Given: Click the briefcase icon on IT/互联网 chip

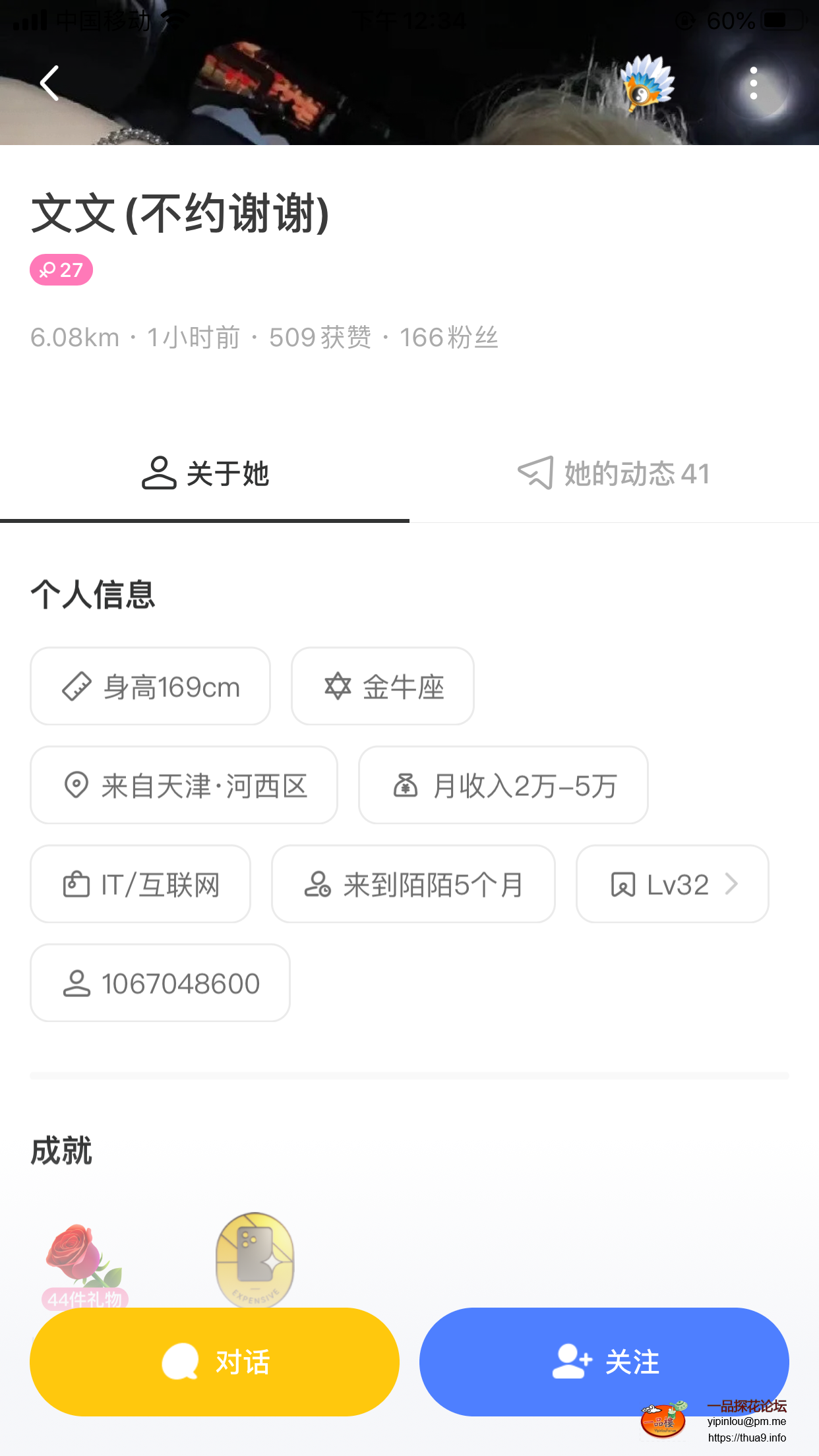Looking at the screenshot, I should (76, 884).
